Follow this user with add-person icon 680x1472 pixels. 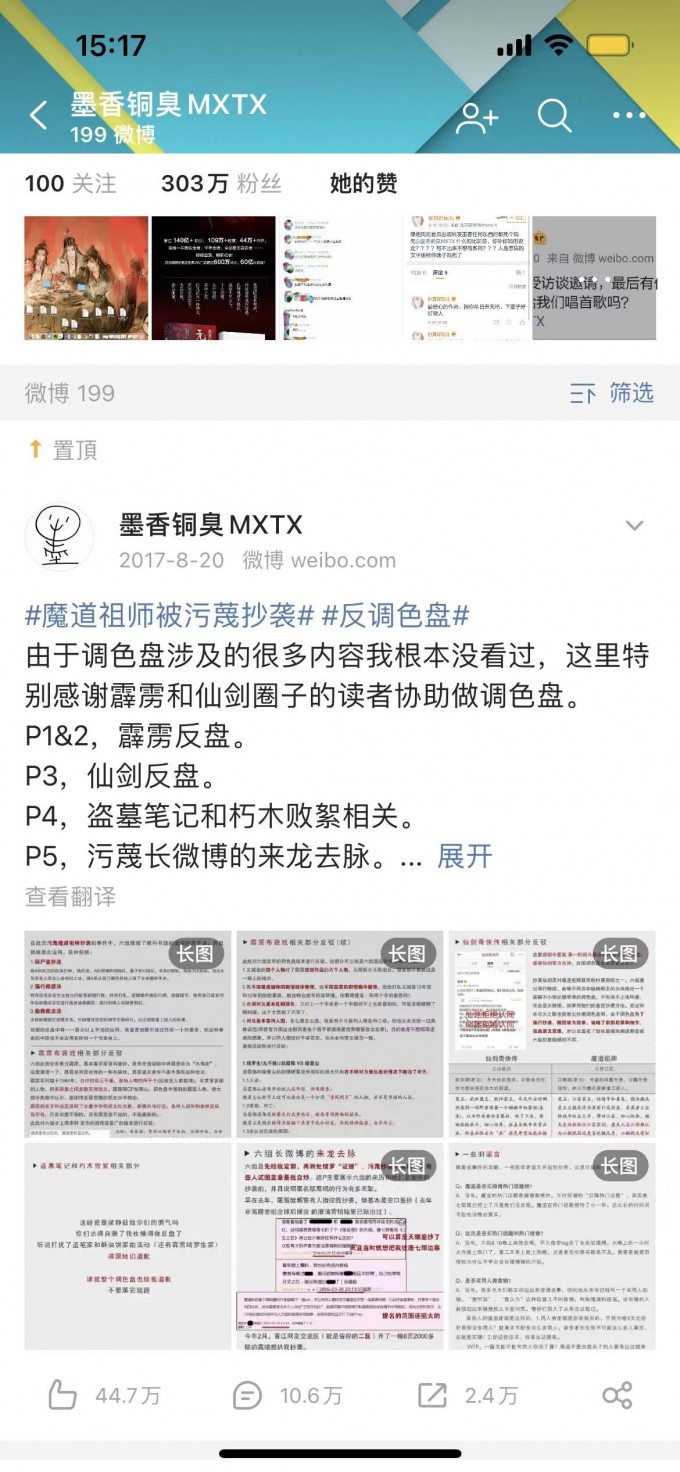tap(476, 117)
